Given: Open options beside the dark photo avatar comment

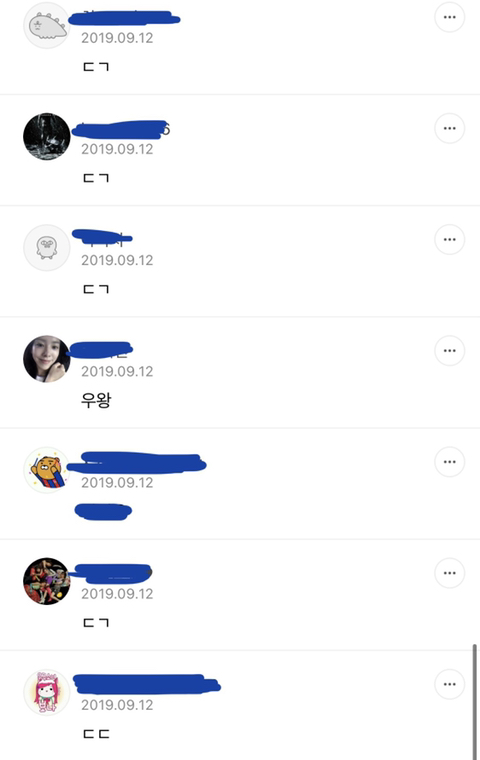Looking at the screenshot, I should point(449,128).
